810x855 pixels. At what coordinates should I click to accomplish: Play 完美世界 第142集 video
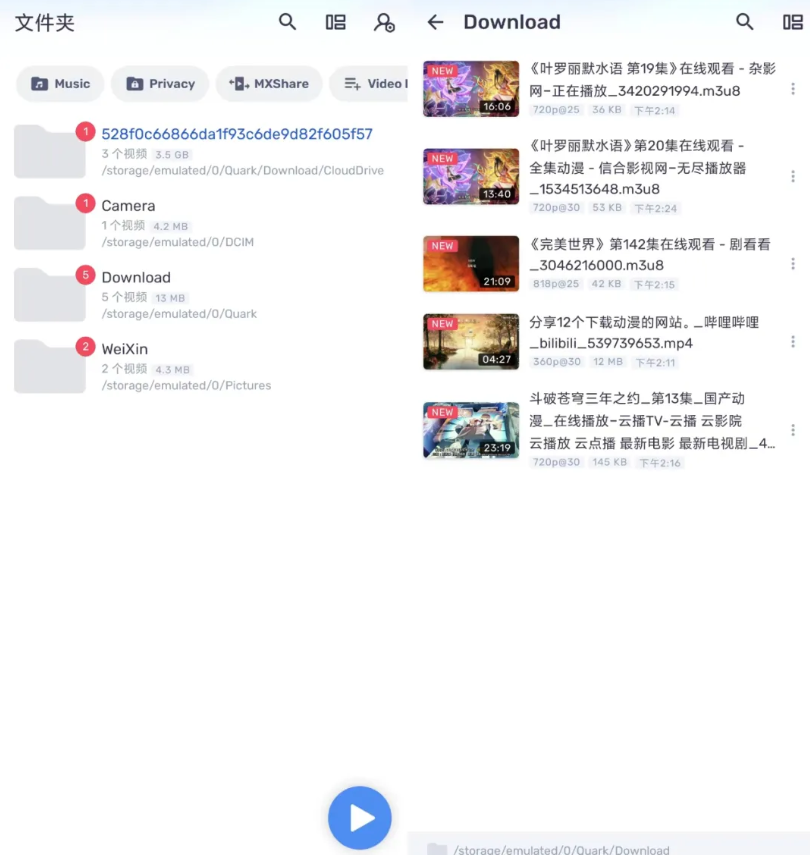(471, 264)
